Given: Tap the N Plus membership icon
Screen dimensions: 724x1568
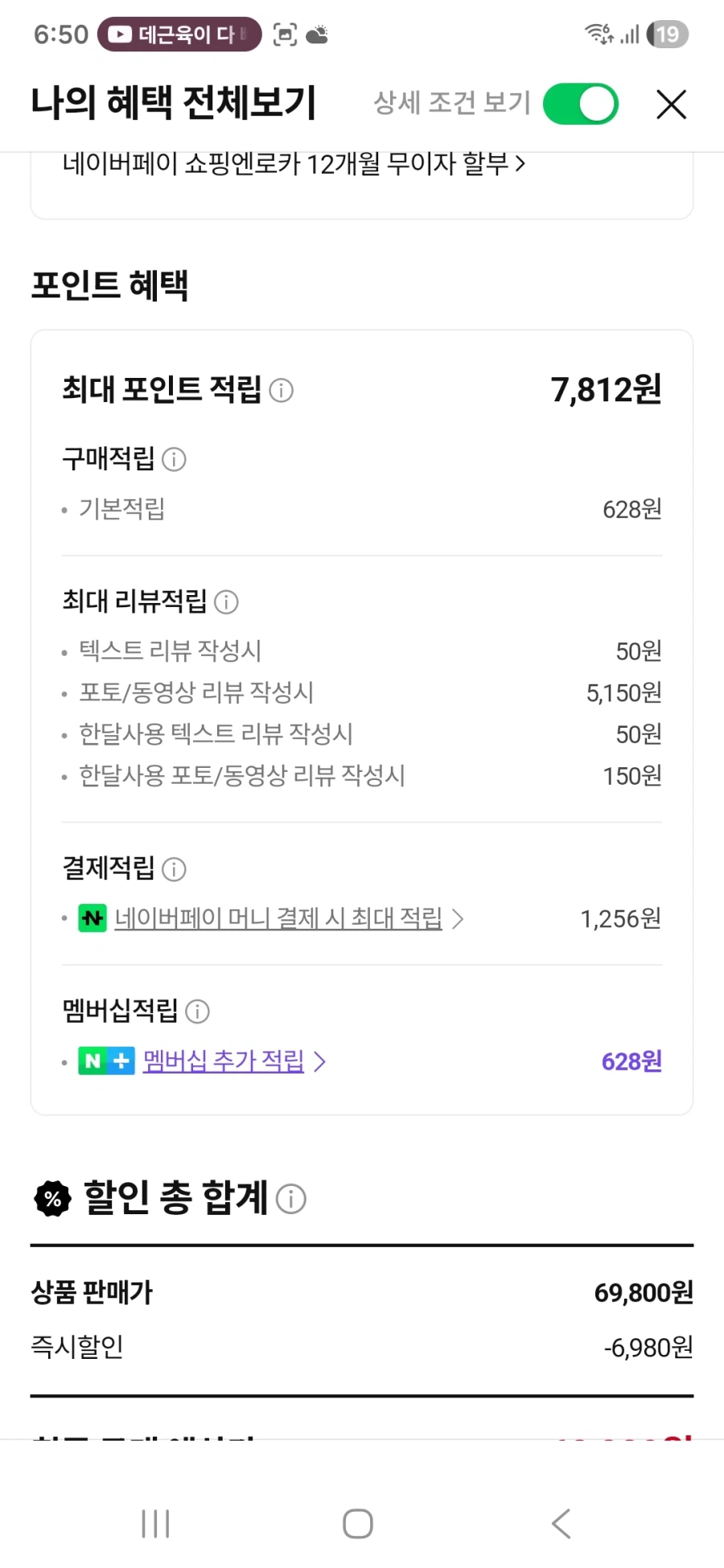Looking at the screenshot, I should [105, 1061].
